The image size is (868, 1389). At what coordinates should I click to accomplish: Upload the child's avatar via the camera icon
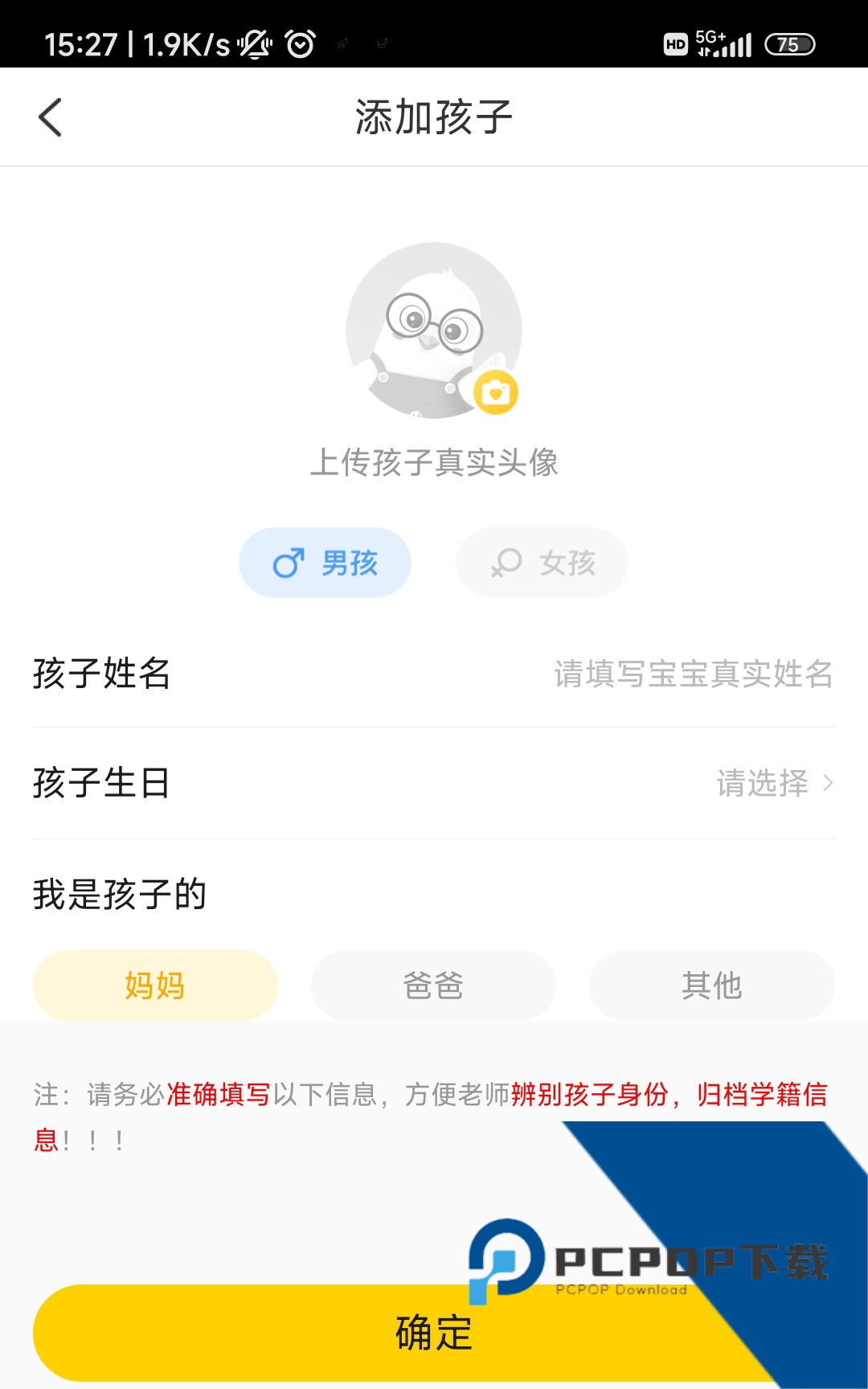(x=495, y=393)
